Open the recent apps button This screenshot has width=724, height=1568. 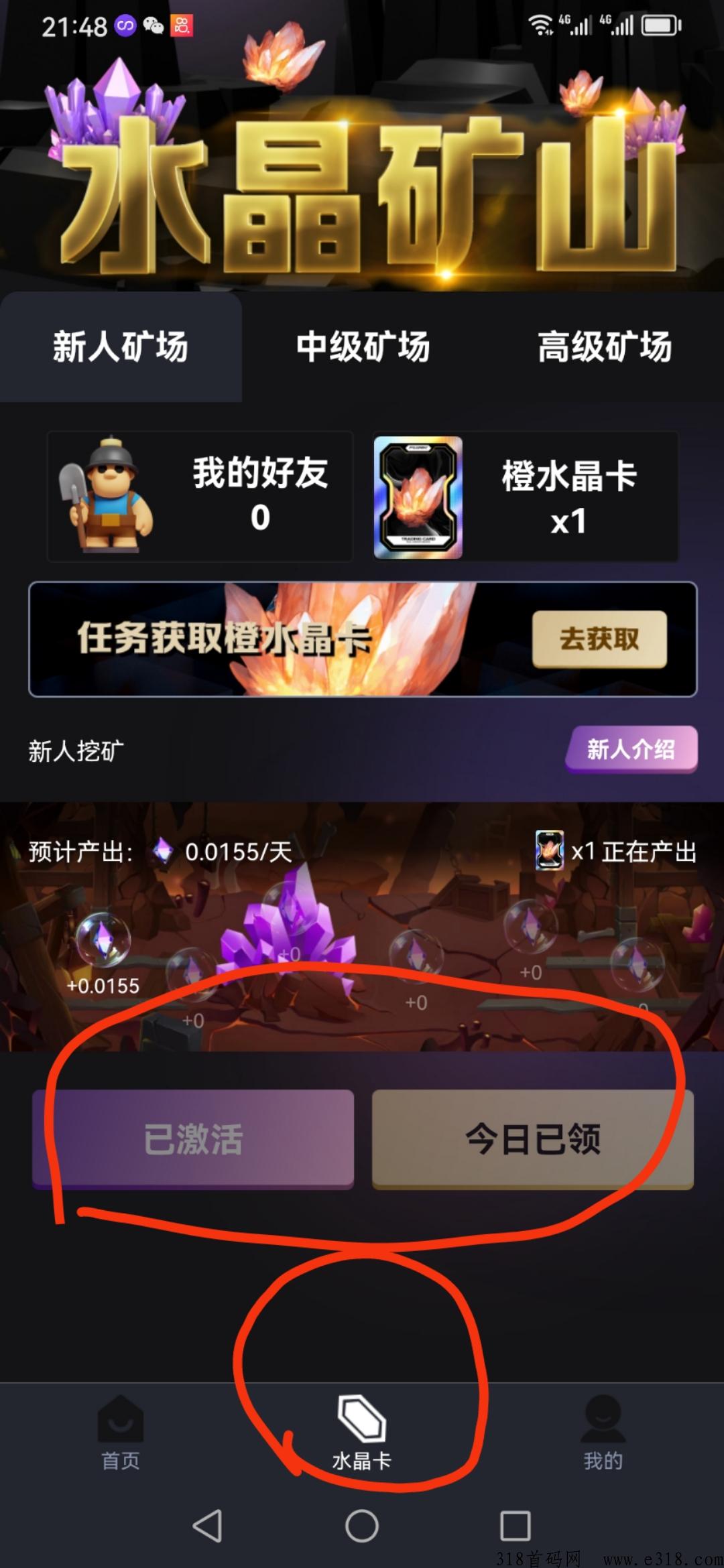(516, 1526)
